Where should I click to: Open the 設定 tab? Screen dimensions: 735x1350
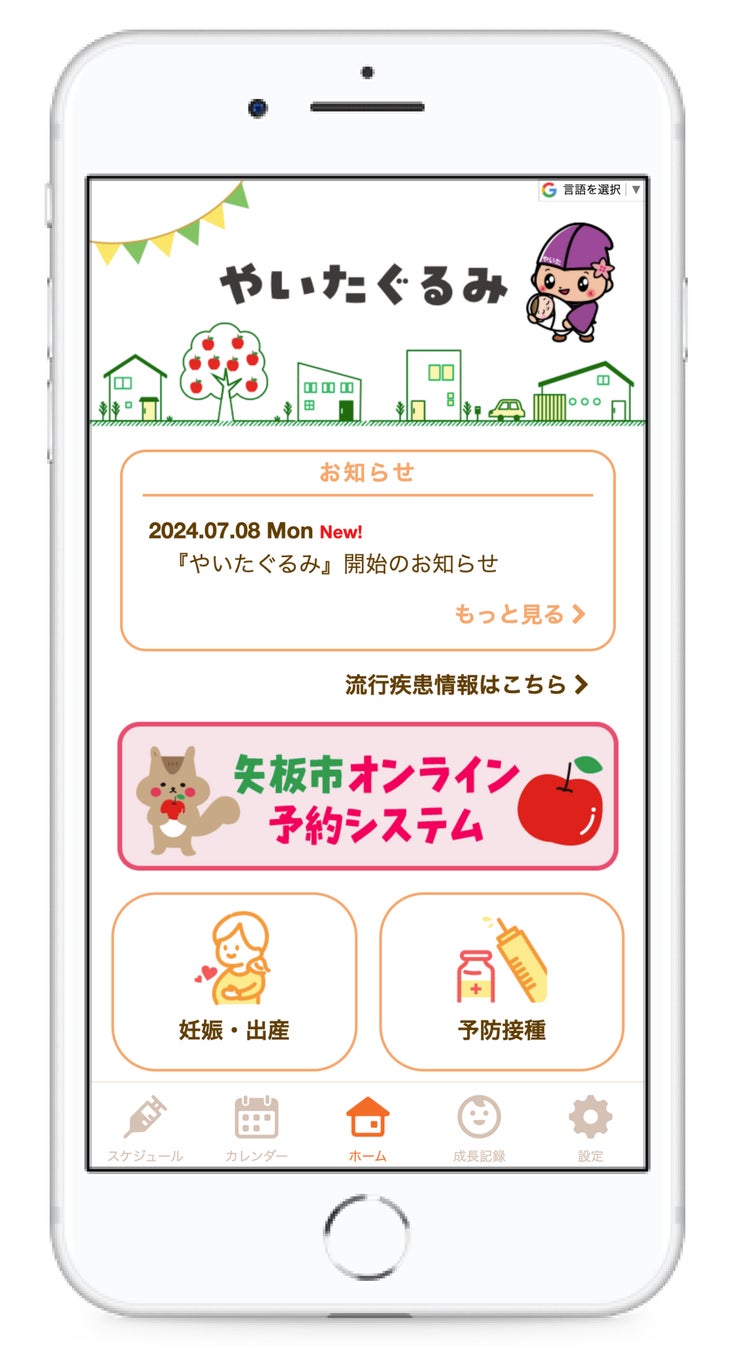tap(590, 1129)
